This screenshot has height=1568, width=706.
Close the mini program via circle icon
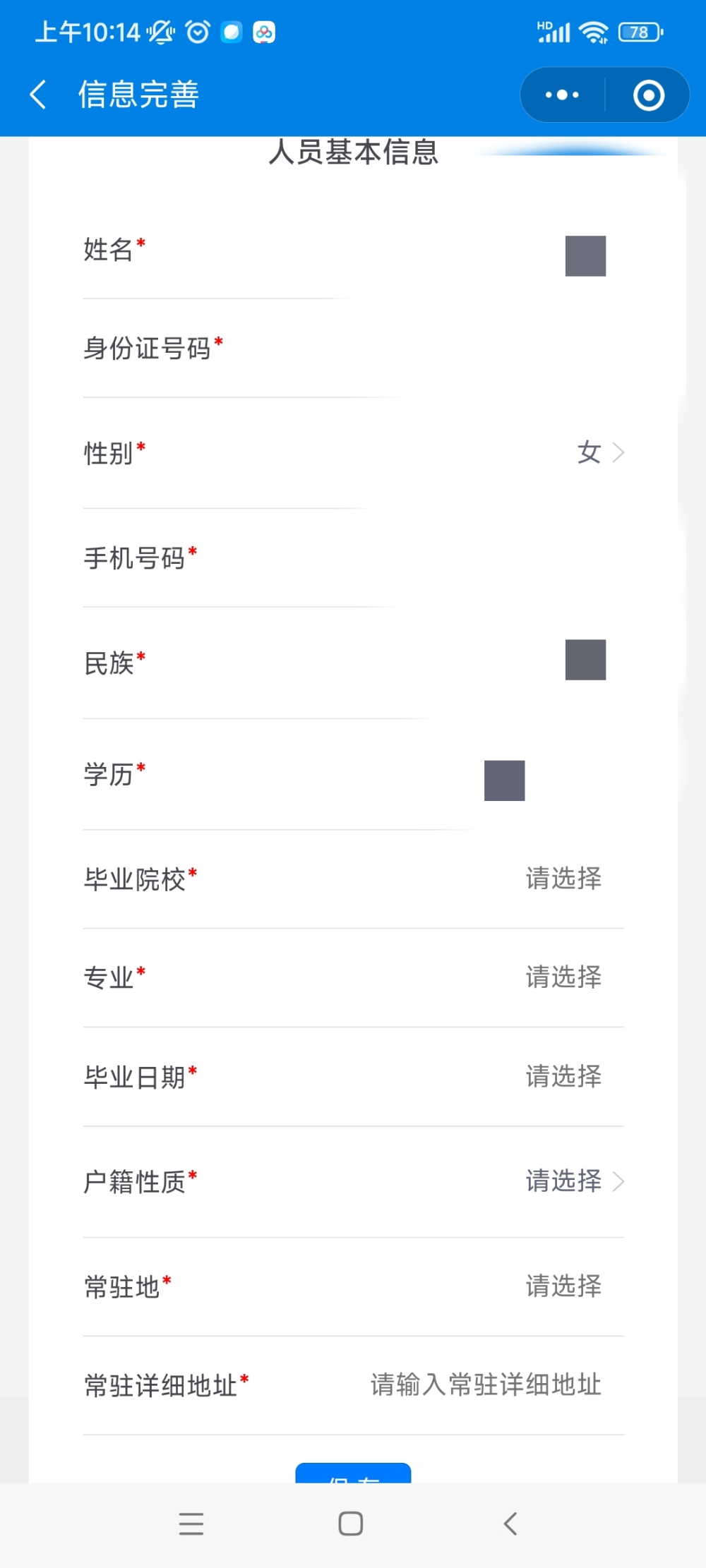click(648, 95)
